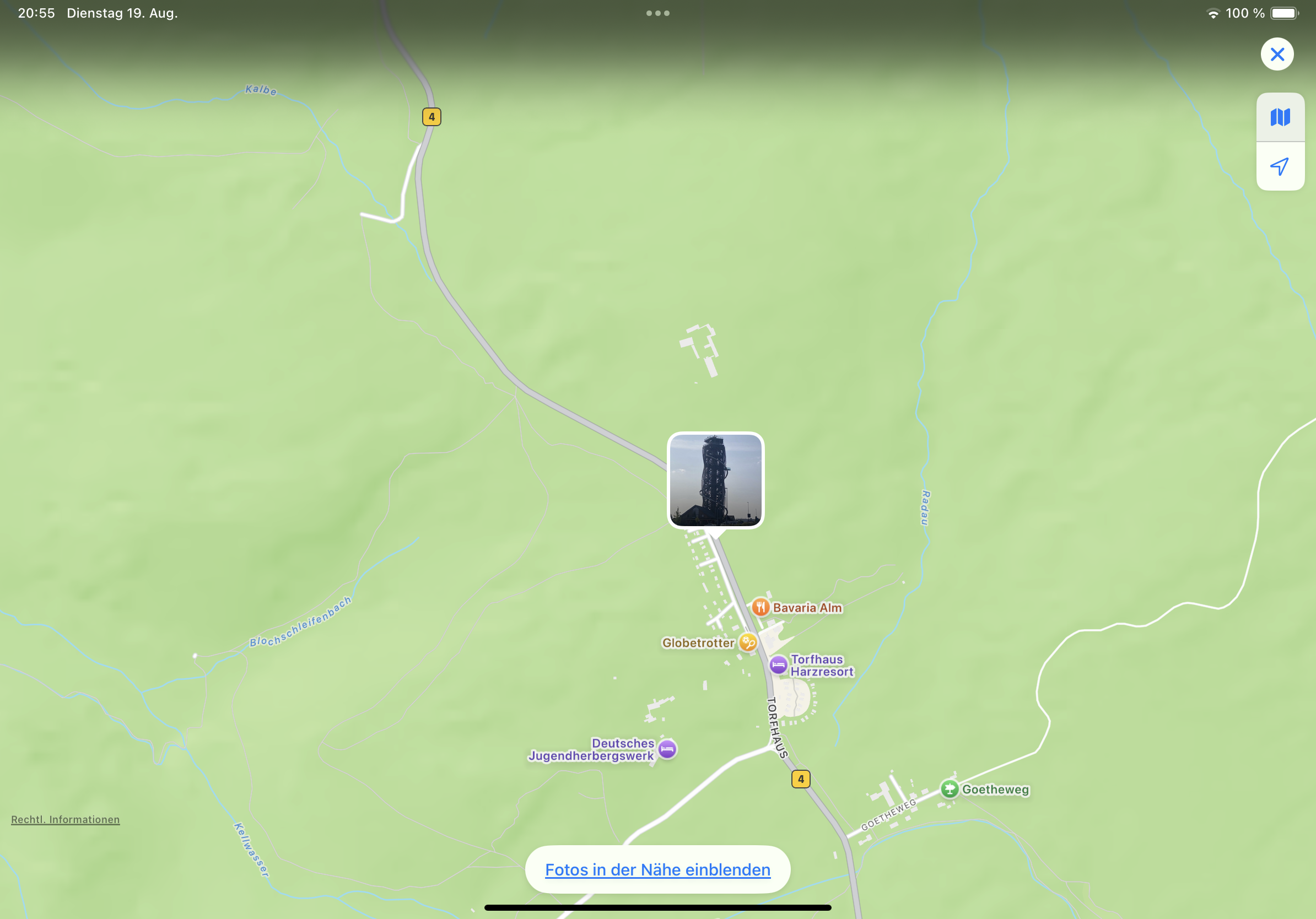Select Bavaria Alm restaurant marker
1316x919 pixels.
tap(760, 607)
